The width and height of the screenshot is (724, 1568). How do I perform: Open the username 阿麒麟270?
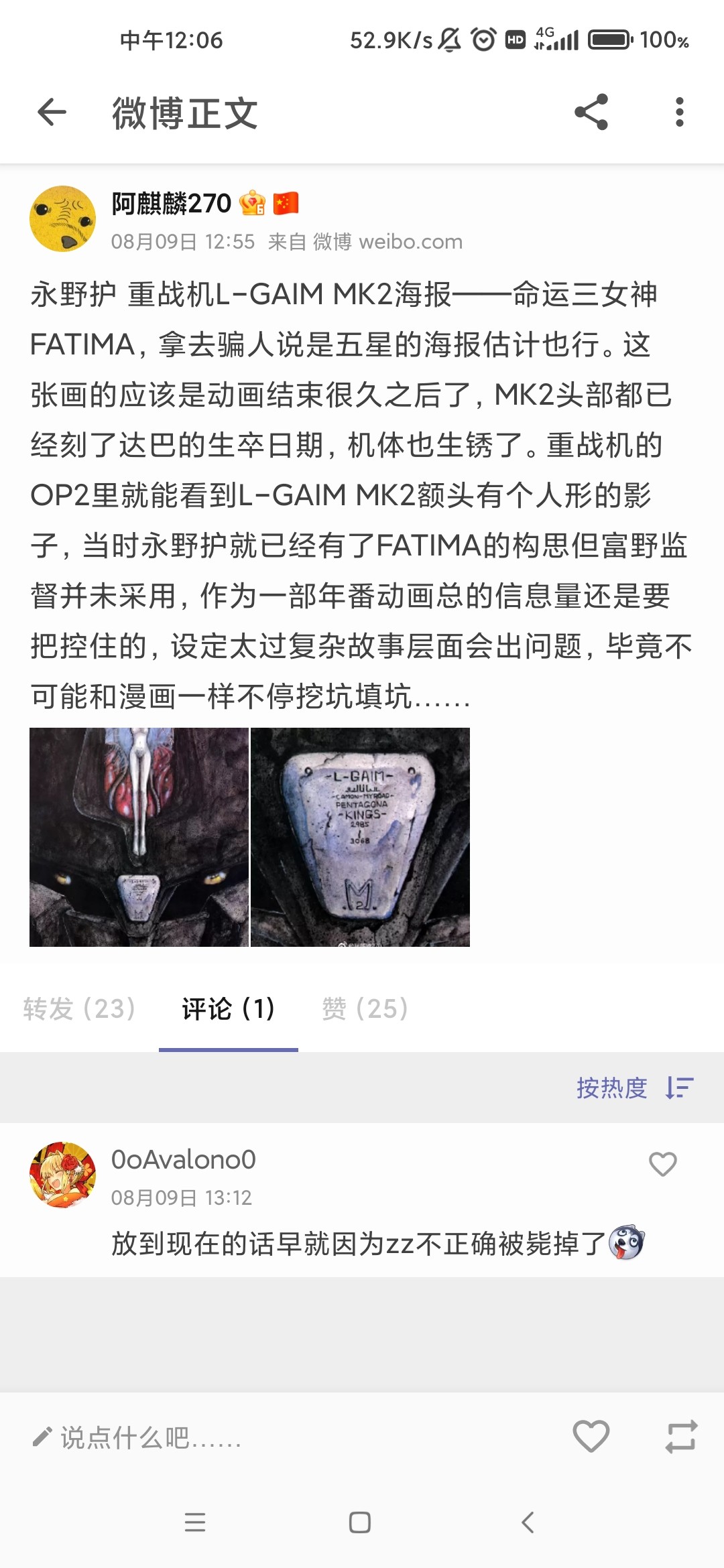172,204
